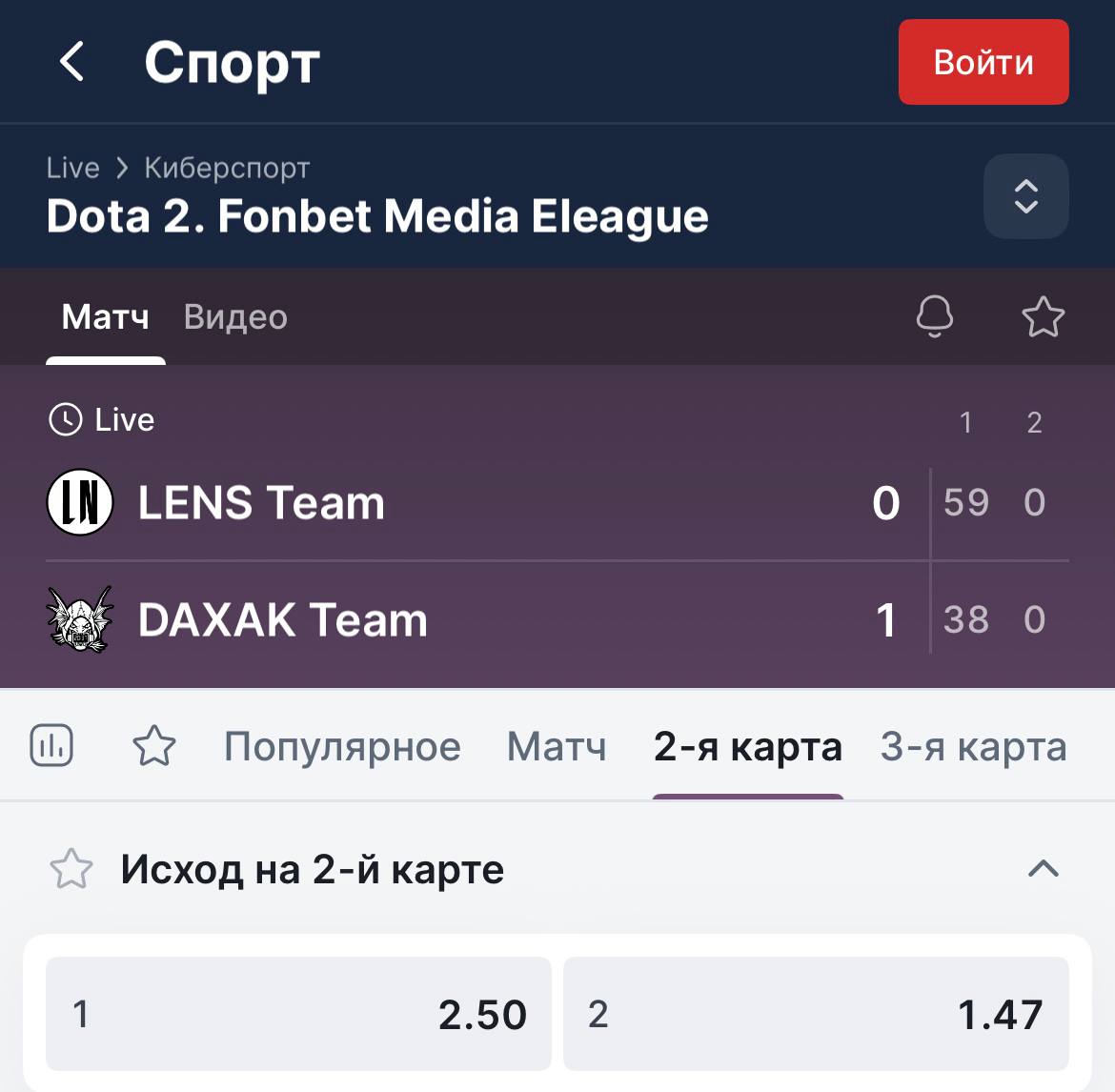Enable match notifications with the bell

934,316
